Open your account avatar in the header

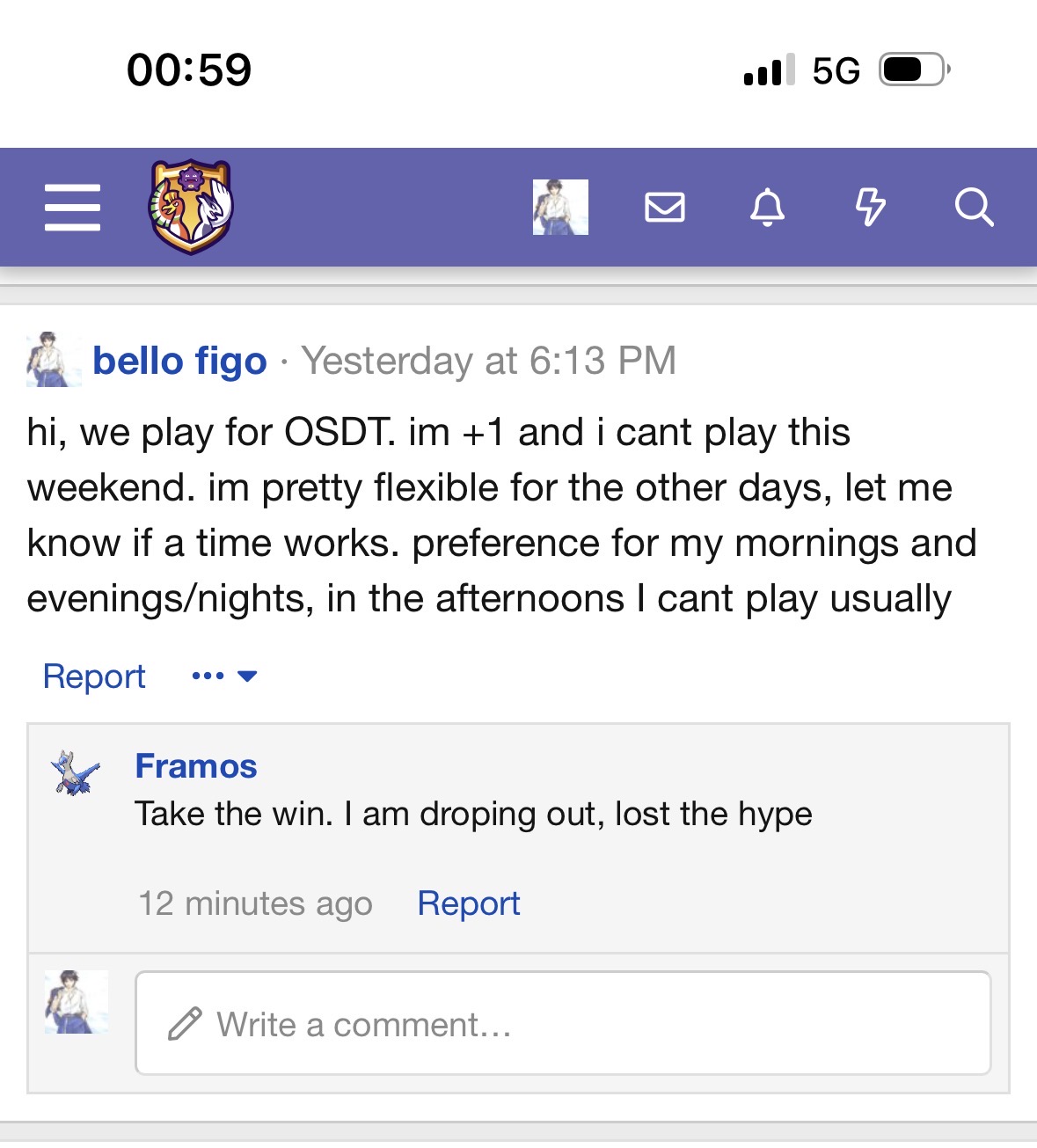click(560, 208)
